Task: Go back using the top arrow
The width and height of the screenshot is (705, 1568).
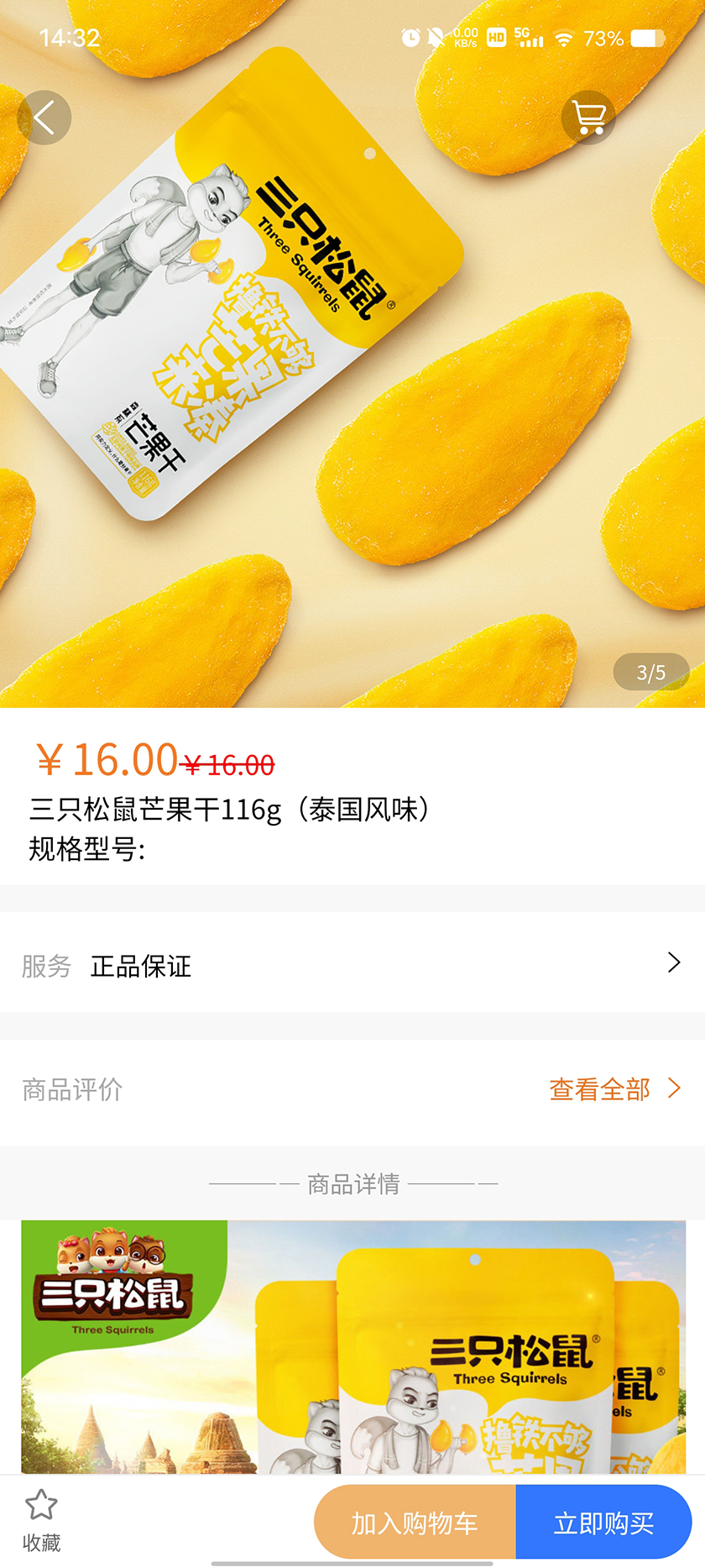Action: click(44, 118)
